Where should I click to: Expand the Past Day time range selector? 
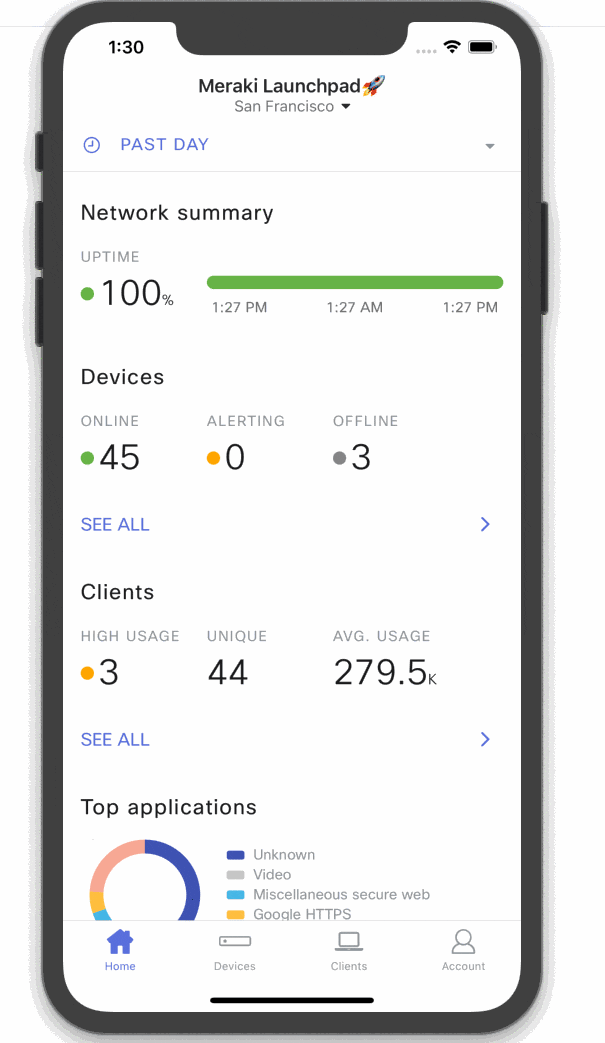click(x=291, y=145)
